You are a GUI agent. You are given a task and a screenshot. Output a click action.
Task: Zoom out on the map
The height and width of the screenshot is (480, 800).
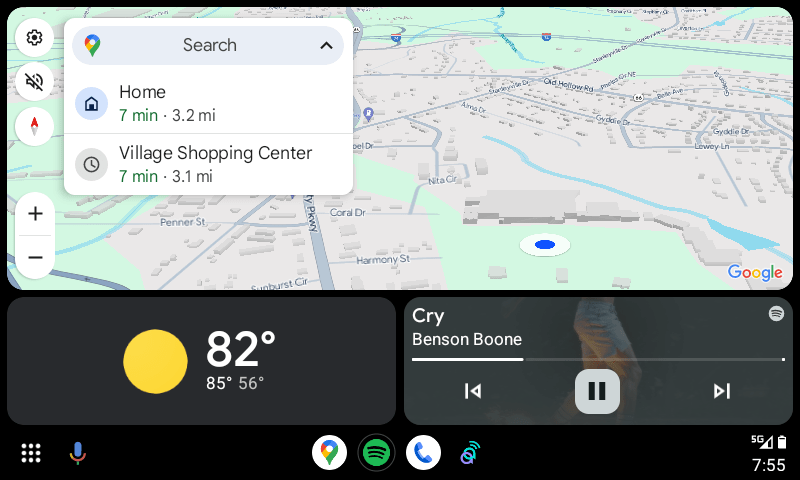pos(35,257)
